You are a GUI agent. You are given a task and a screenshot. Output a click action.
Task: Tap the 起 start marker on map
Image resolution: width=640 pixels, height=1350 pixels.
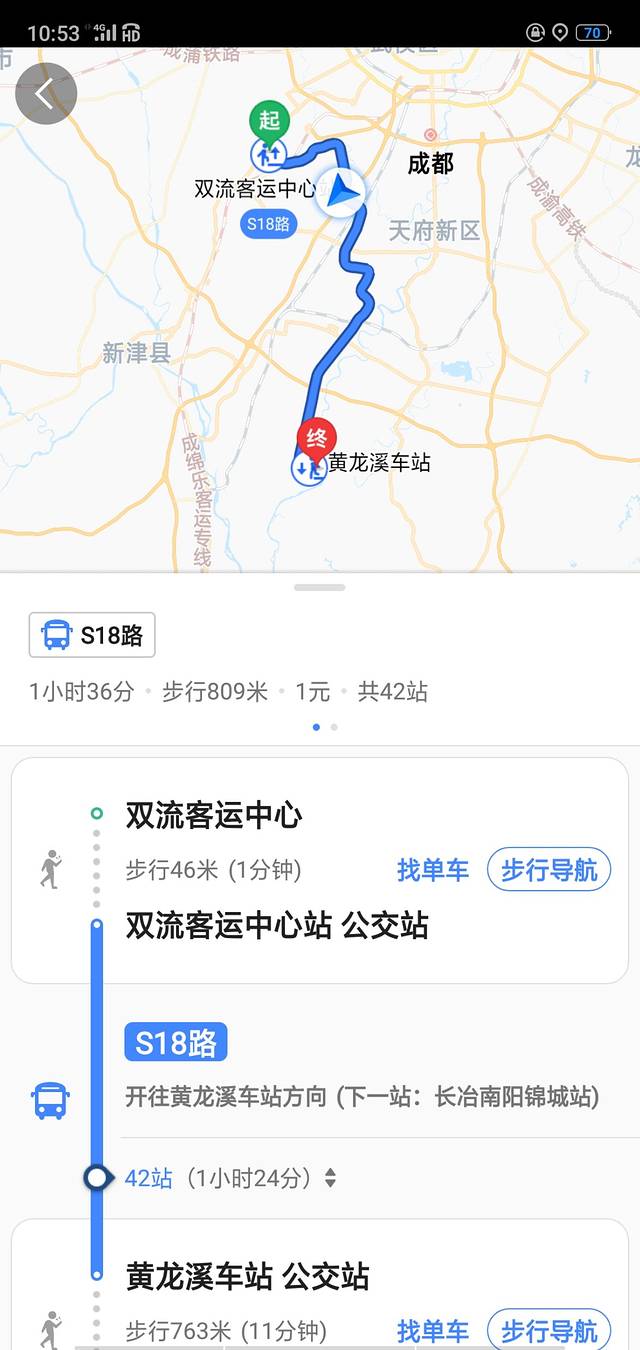(269, 122)
